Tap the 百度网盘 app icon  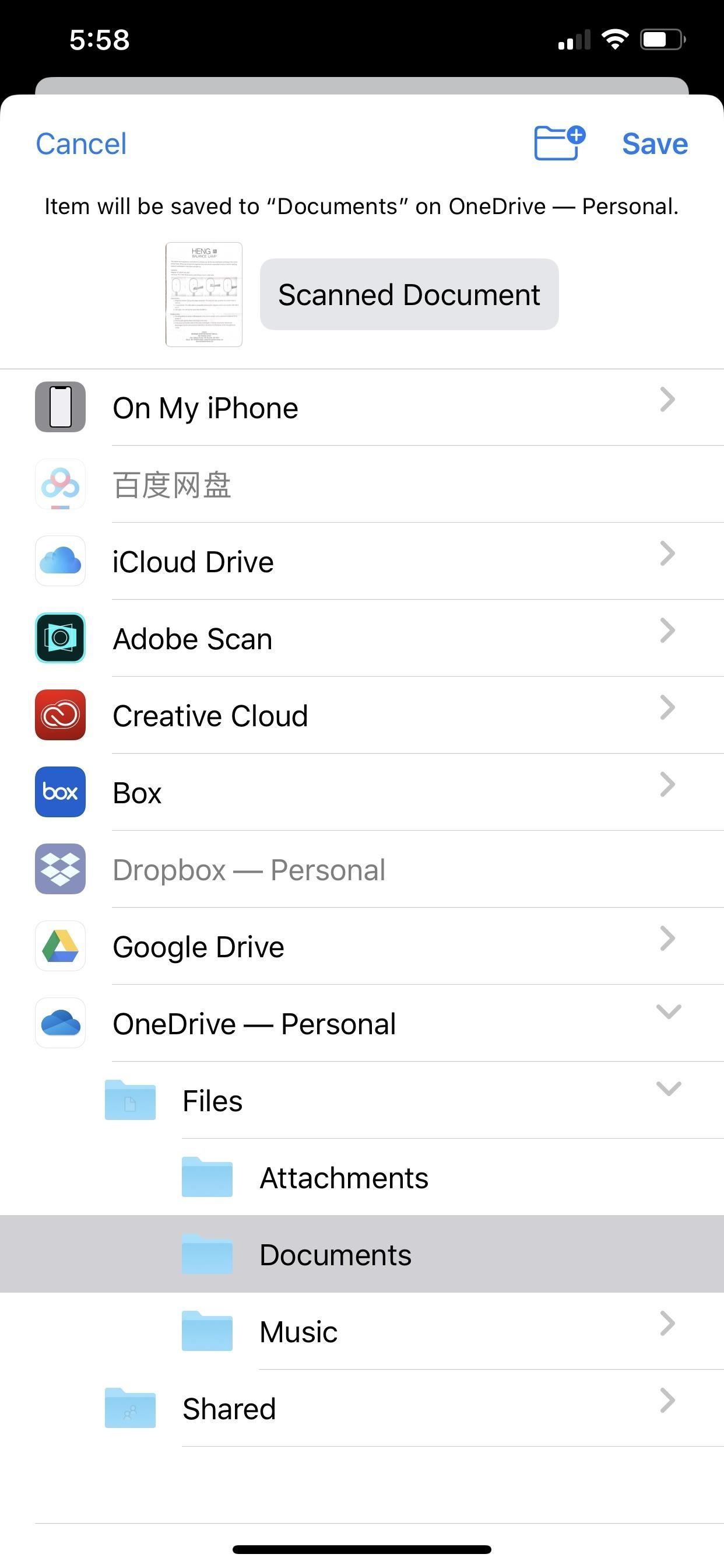(x=60, y=484)
